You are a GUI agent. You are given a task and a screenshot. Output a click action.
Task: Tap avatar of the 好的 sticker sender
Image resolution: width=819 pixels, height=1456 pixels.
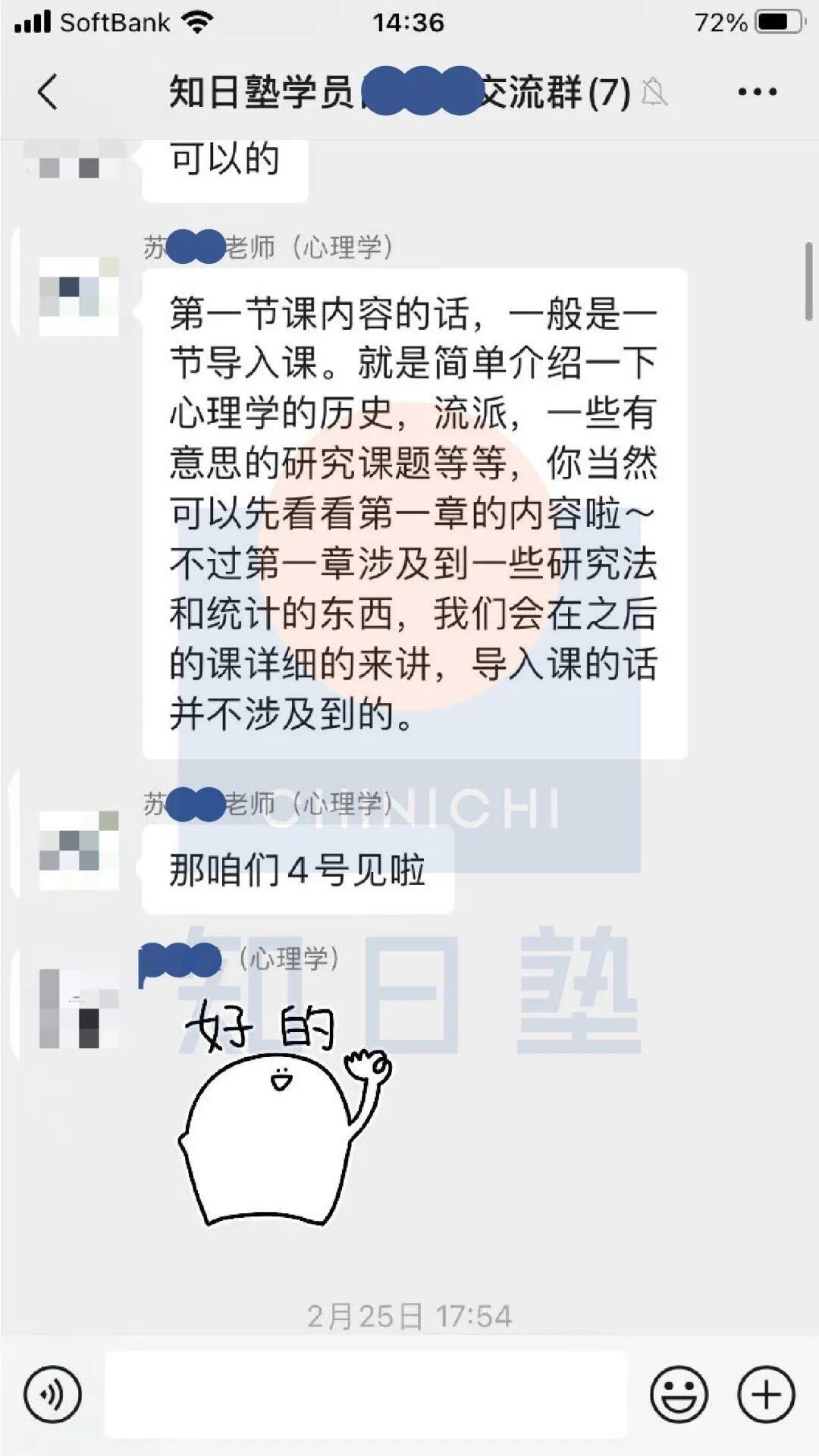coord(79,1009)
